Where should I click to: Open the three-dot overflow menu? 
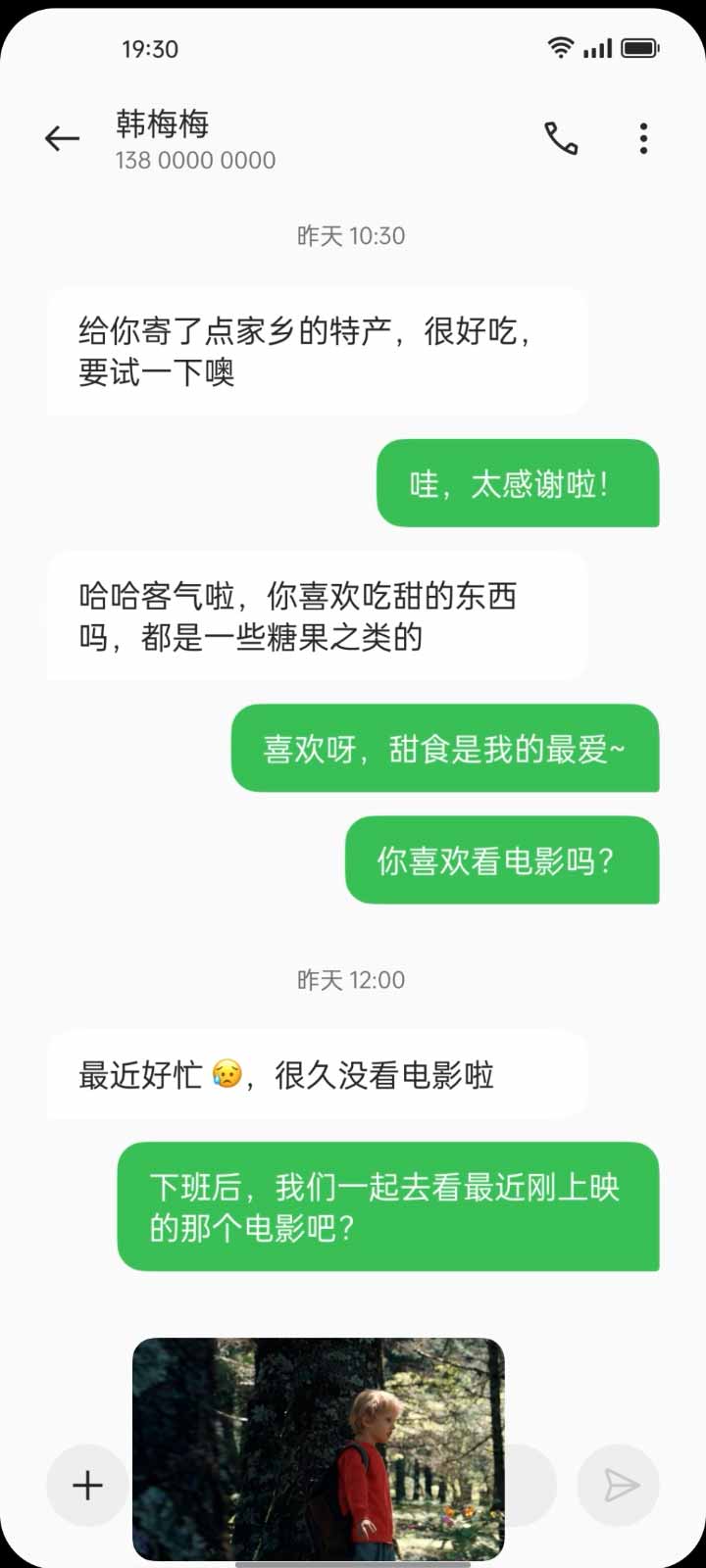pyautogui.click(x=643, y=139)
